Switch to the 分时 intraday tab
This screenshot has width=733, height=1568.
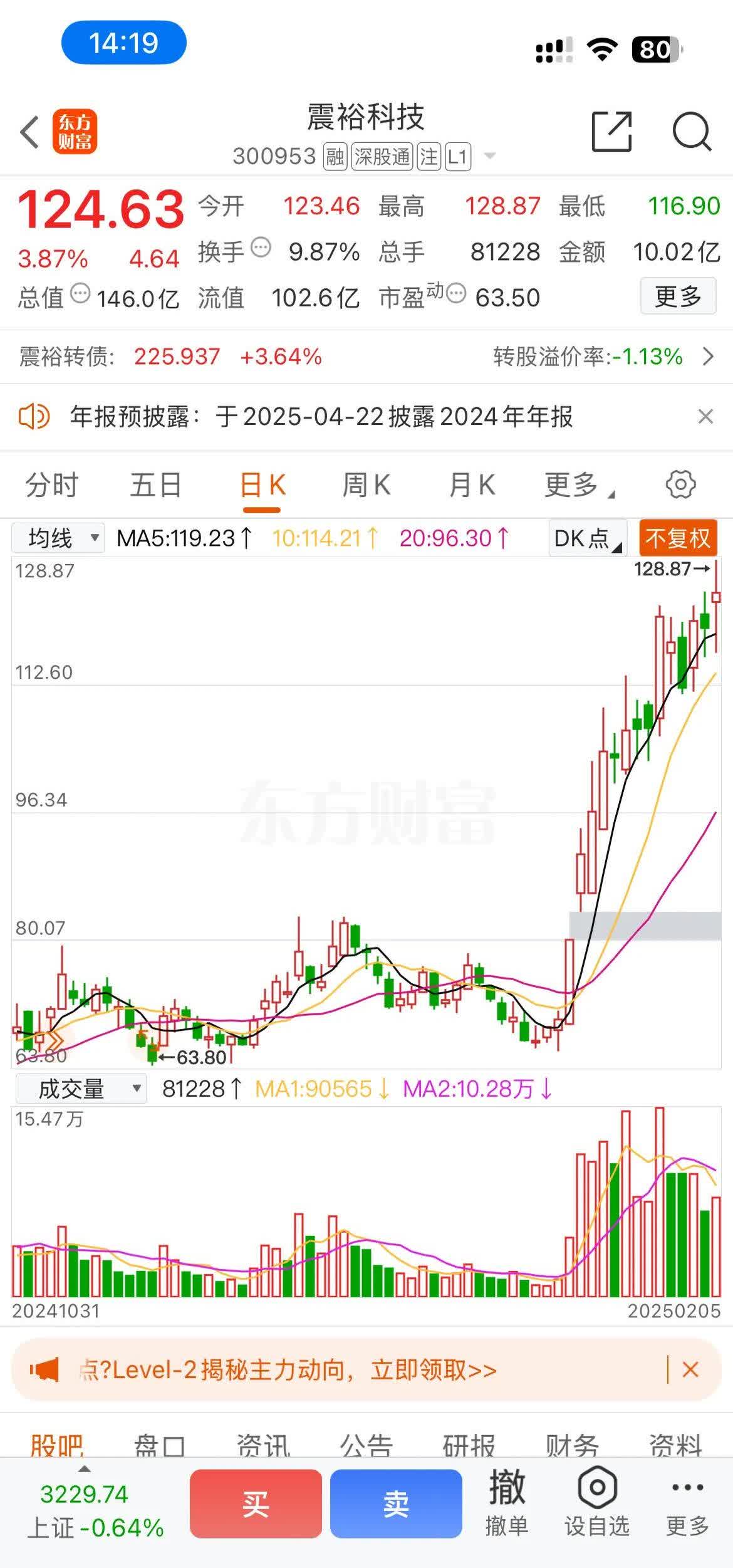point(49,484)
